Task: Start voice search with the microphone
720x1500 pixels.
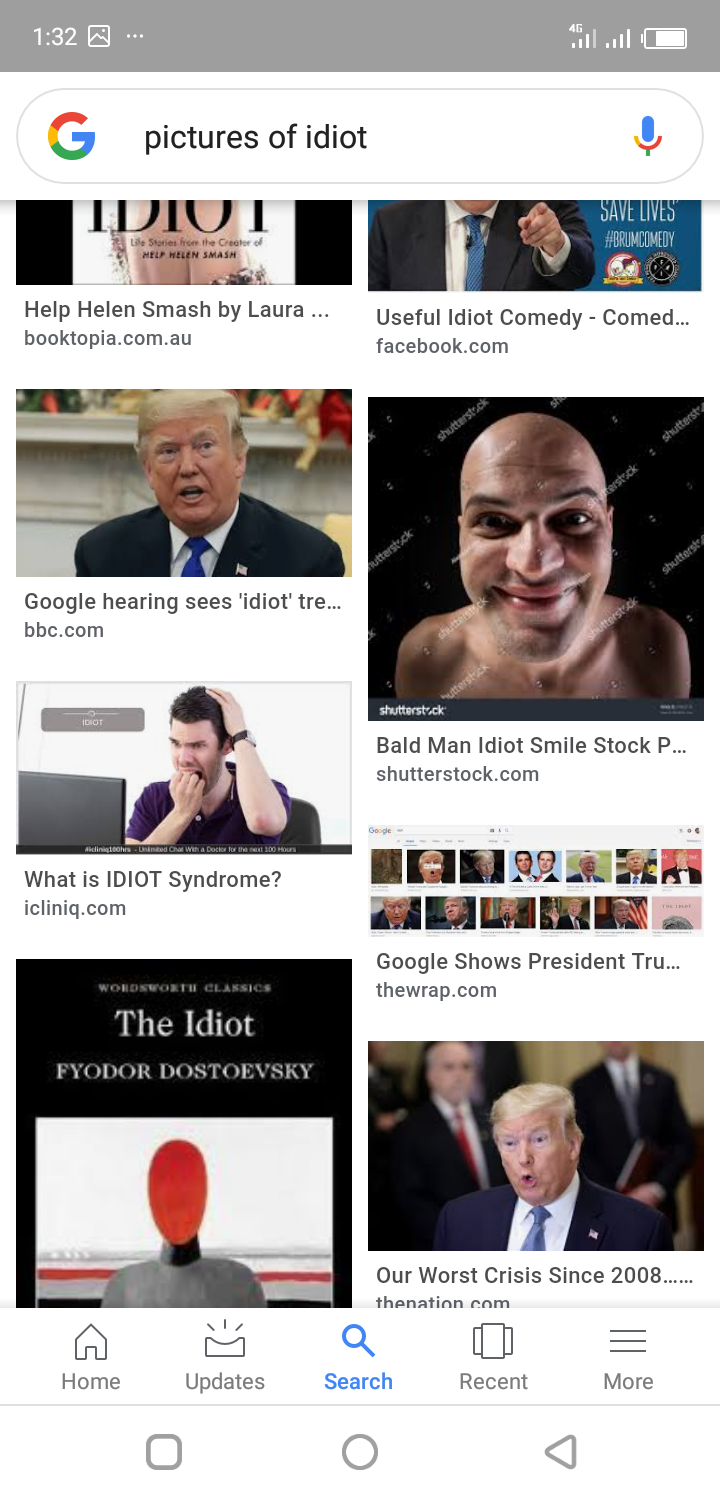Action: pyautogui.click(x=647, y=136)
